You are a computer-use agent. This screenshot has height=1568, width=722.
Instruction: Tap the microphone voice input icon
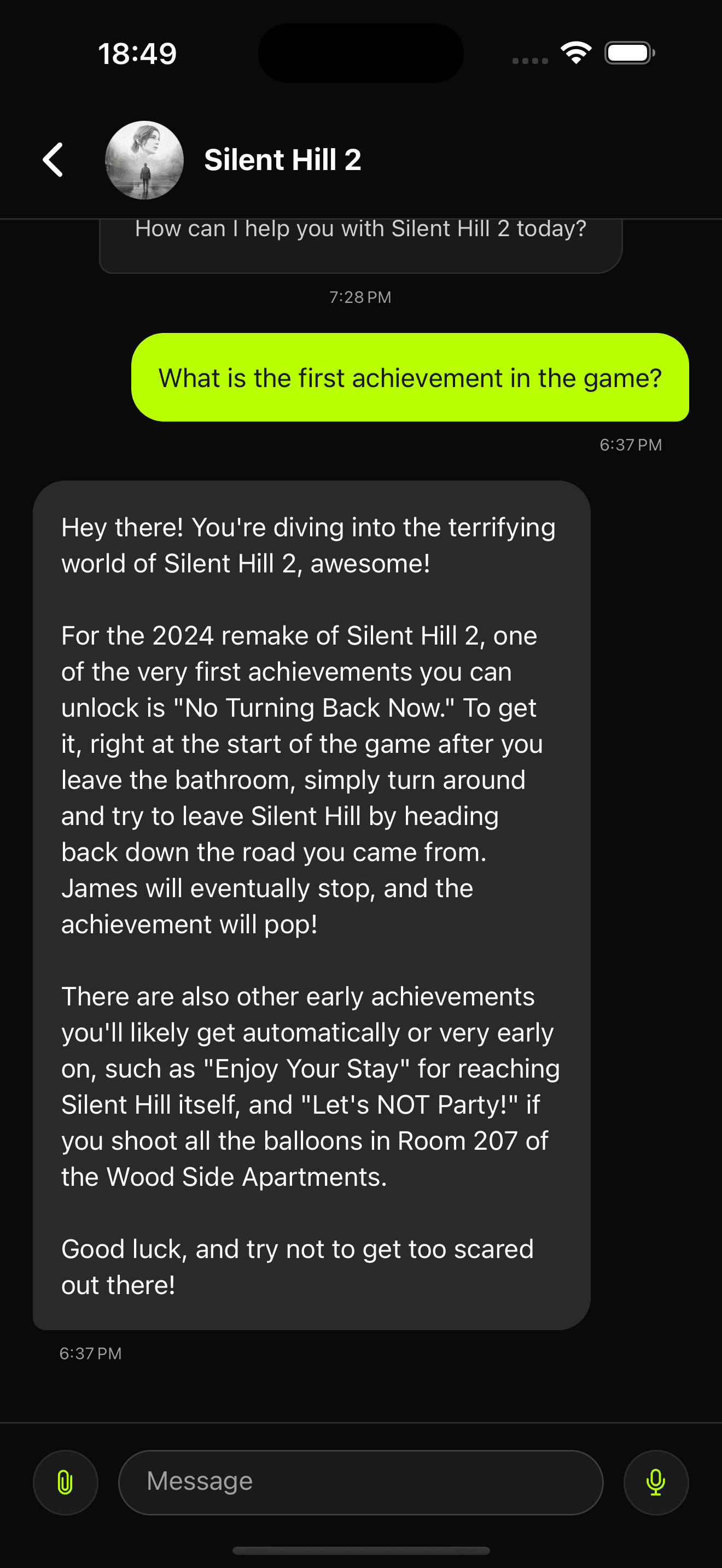tap(656, 1482)
